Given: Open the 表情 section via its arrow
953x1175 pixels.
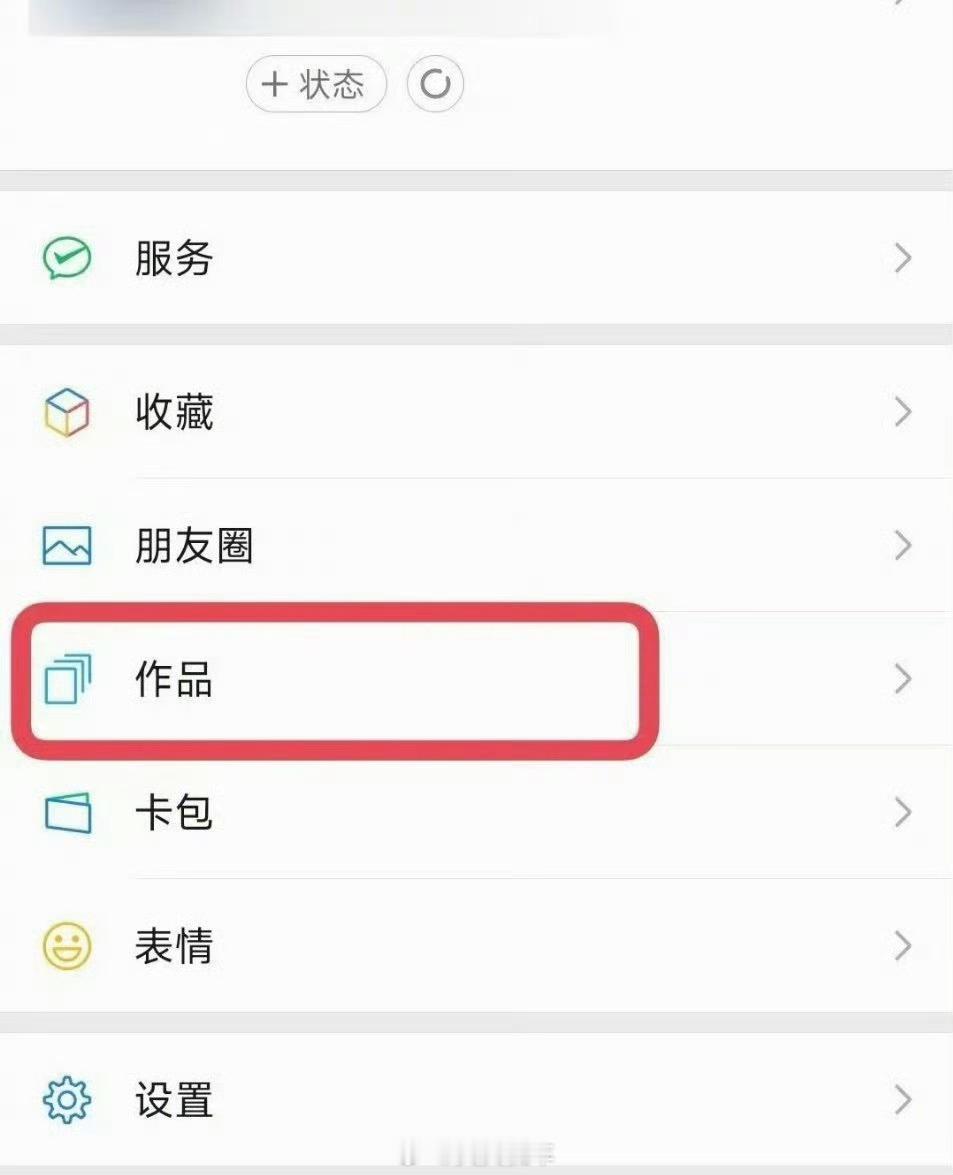Looking at the screenshot, I should pos(901,947).
